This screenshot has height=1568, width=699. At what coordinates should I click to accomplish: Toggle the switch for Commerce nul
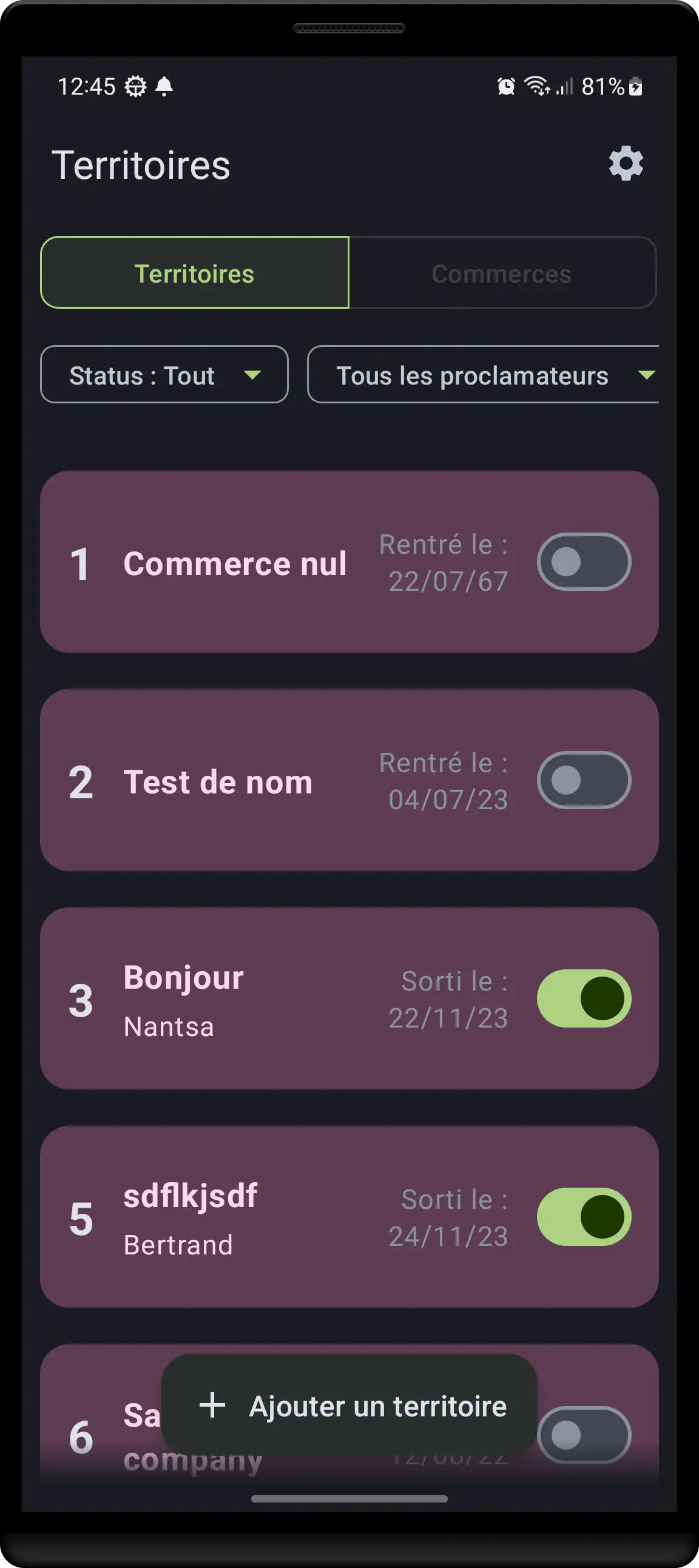(583, 562)
